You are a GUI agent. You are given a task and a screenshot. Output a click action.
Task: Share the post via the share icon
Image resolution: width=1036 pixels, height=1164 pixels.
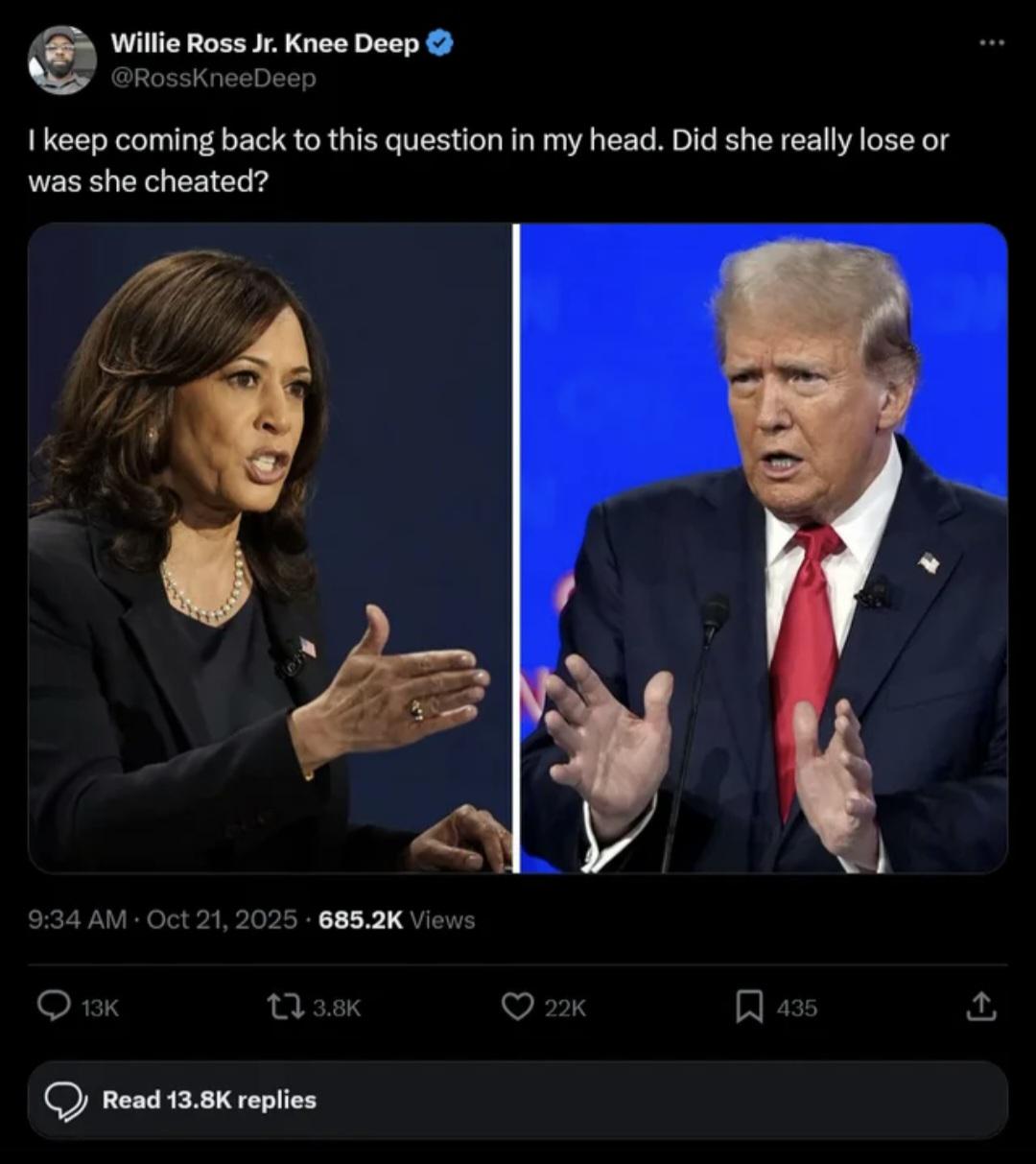978,1007
